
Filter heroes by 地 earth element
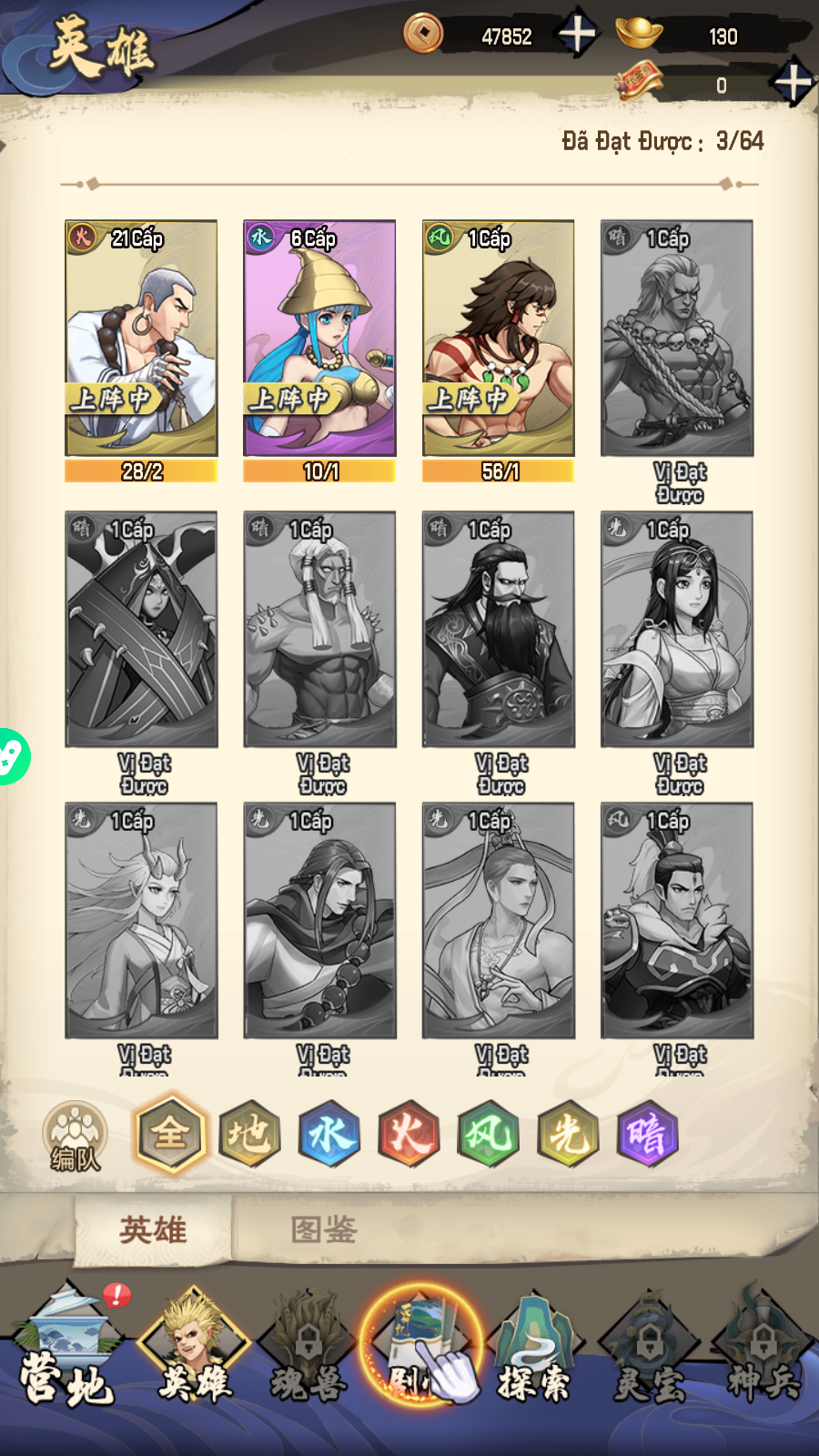tap(249, 1134)
